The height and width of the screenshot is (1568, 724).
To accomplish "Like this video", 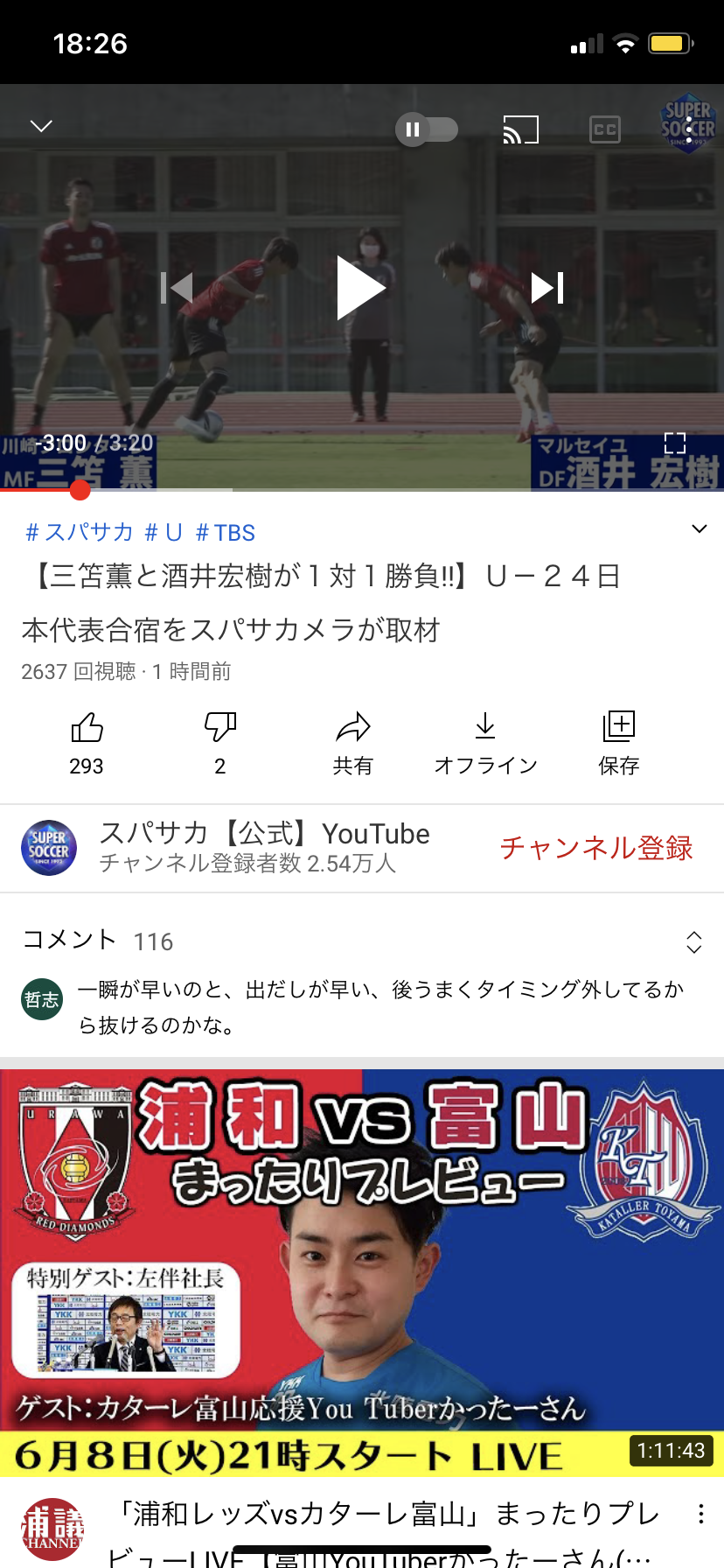I will point(87,742).
